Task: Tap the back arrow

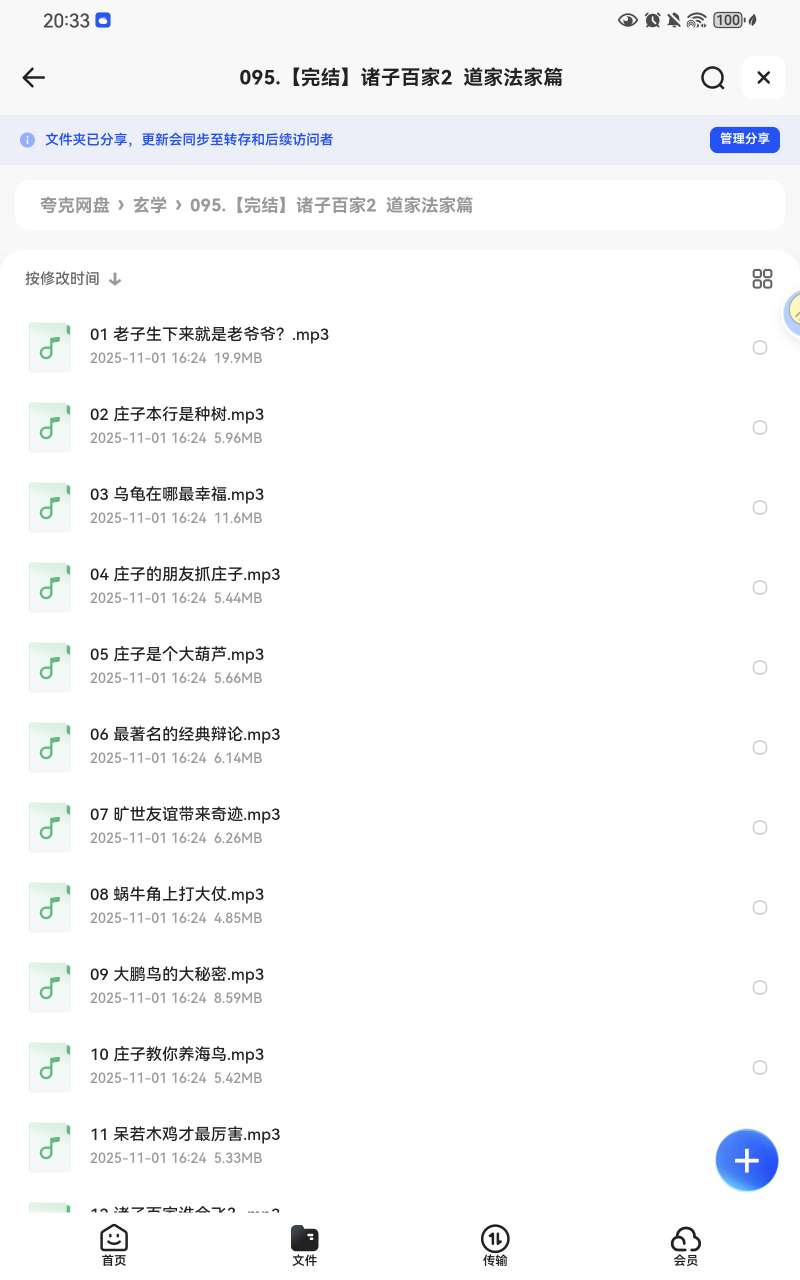Action: click(33, 77)
